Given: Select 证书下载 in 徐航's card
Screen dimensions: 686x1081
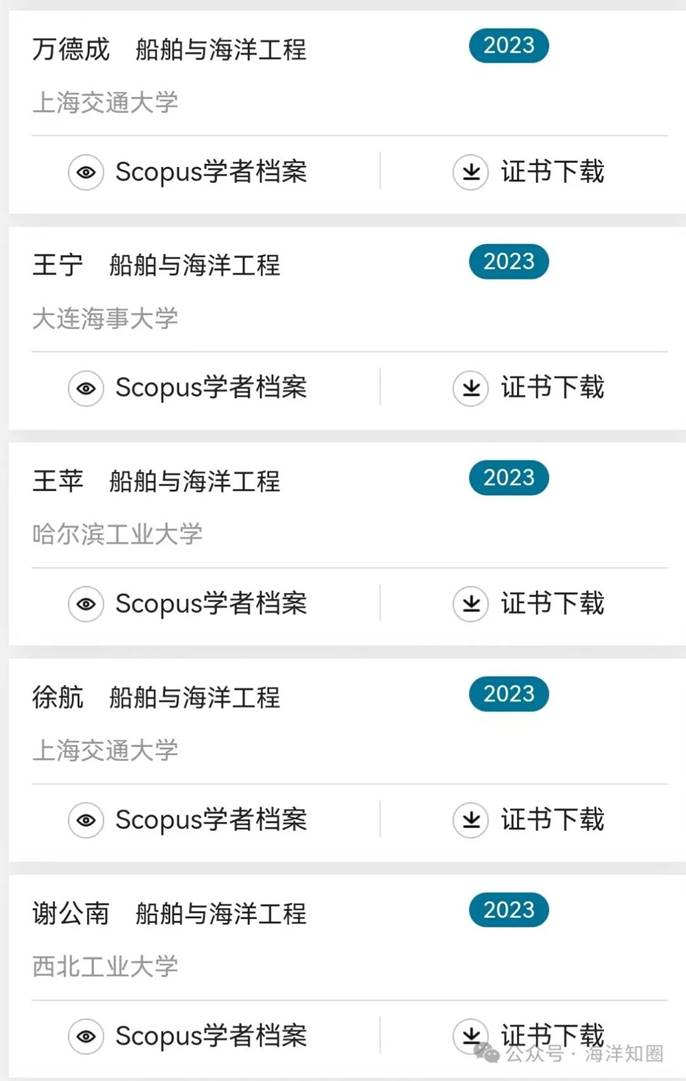Looking at the screenshot, I should pos(529,820).
